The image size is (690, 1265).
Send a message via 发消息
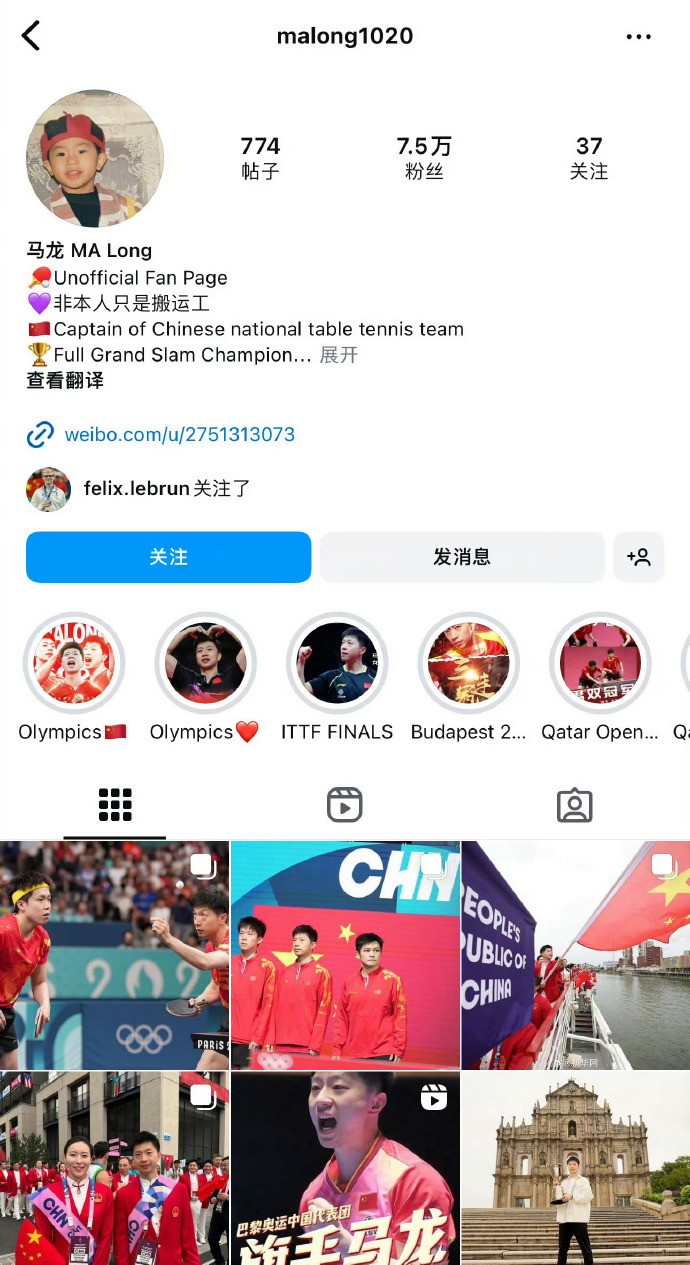(461, 557)
